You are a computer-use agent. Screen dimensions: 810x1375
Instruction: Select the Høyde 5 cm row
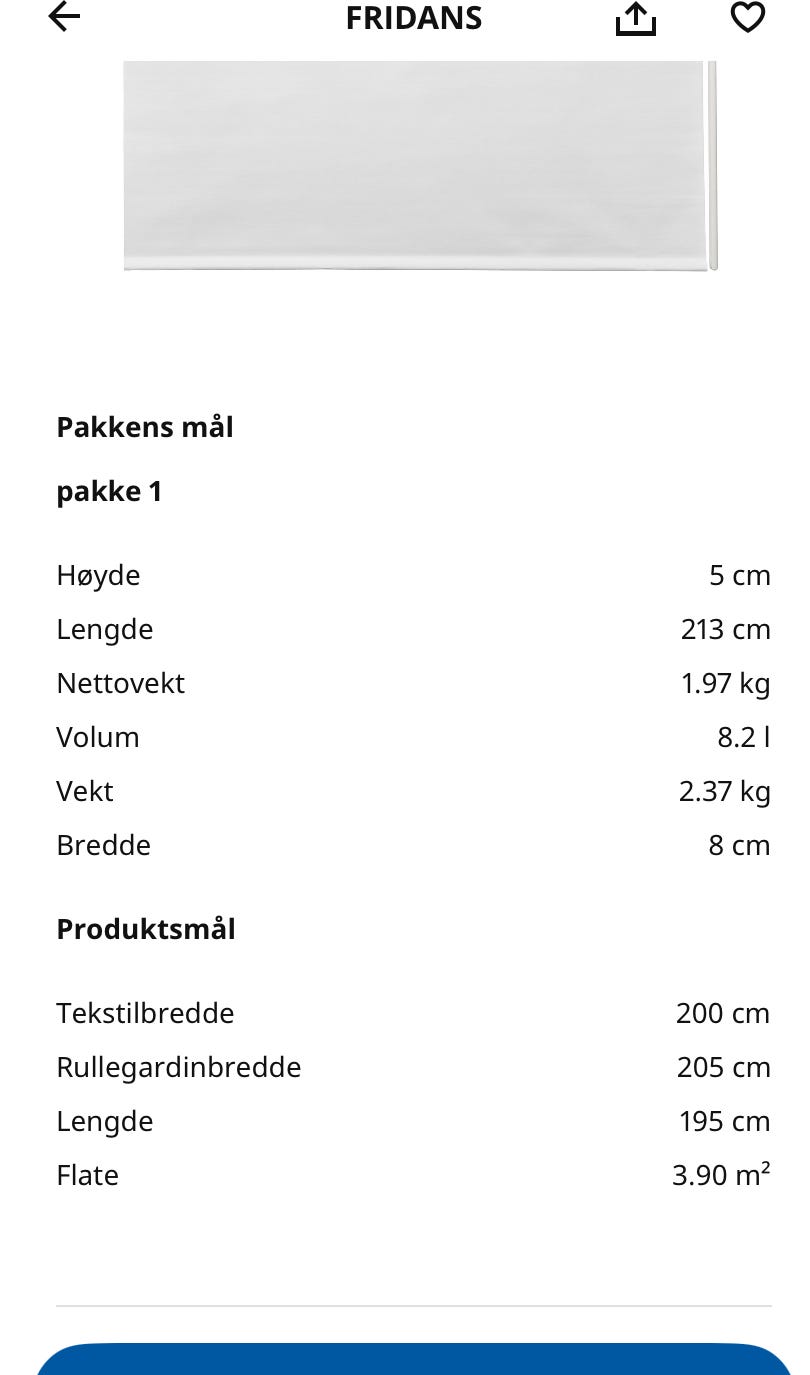point(405,575)
